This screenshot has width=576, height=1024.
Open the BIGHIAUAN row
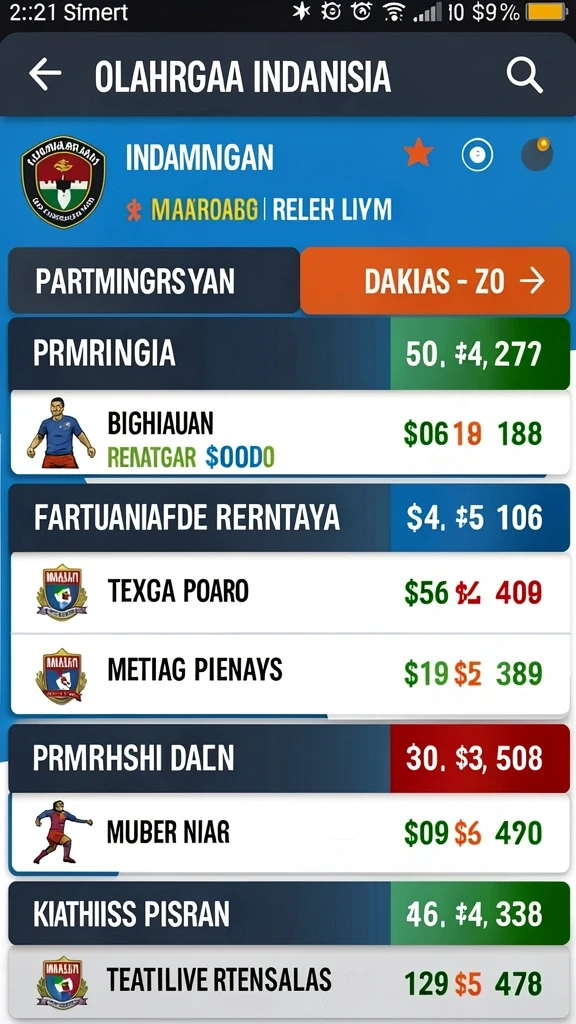pyautogui.click(x=290, y=432)
